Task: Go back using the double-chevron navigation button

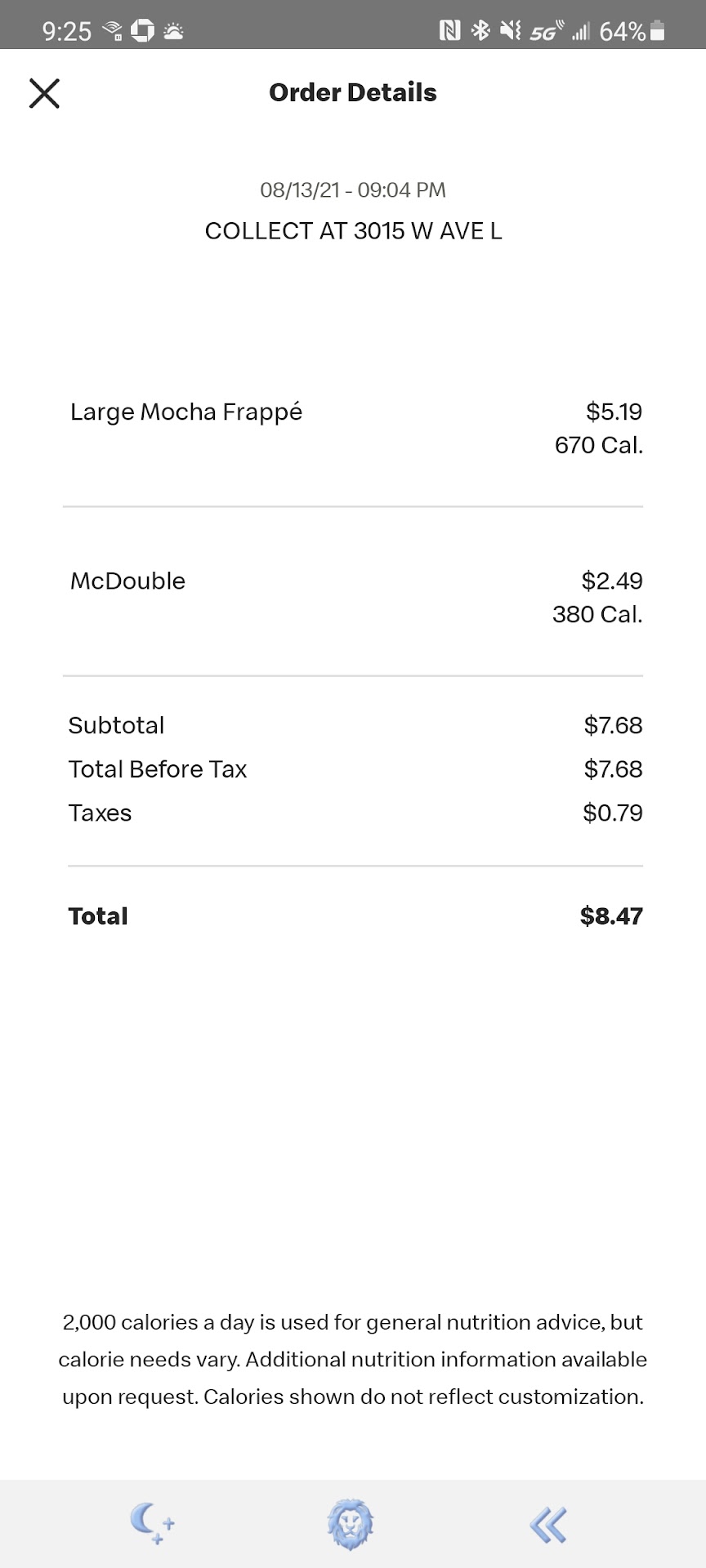Action: point(547,1524)
